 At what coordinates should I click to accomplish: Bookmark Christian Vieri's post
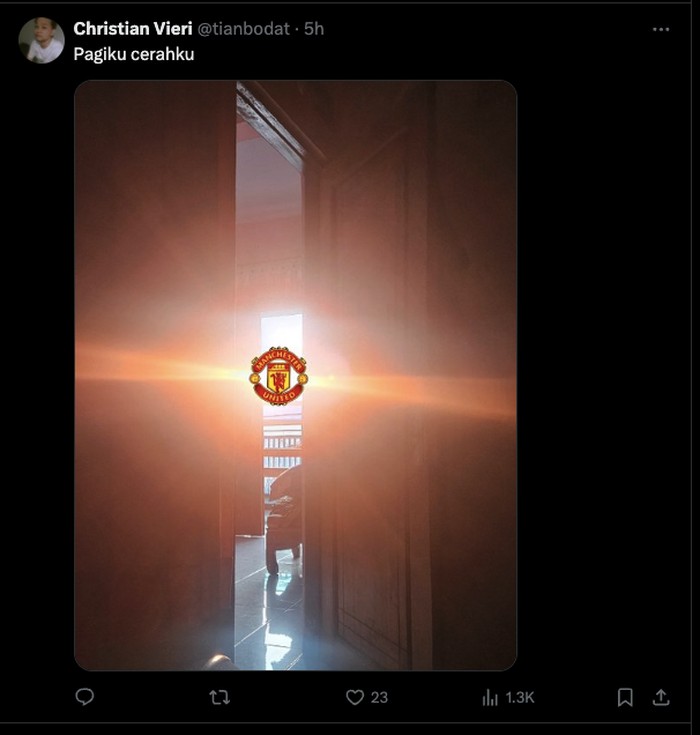click(x=625, y=697)
